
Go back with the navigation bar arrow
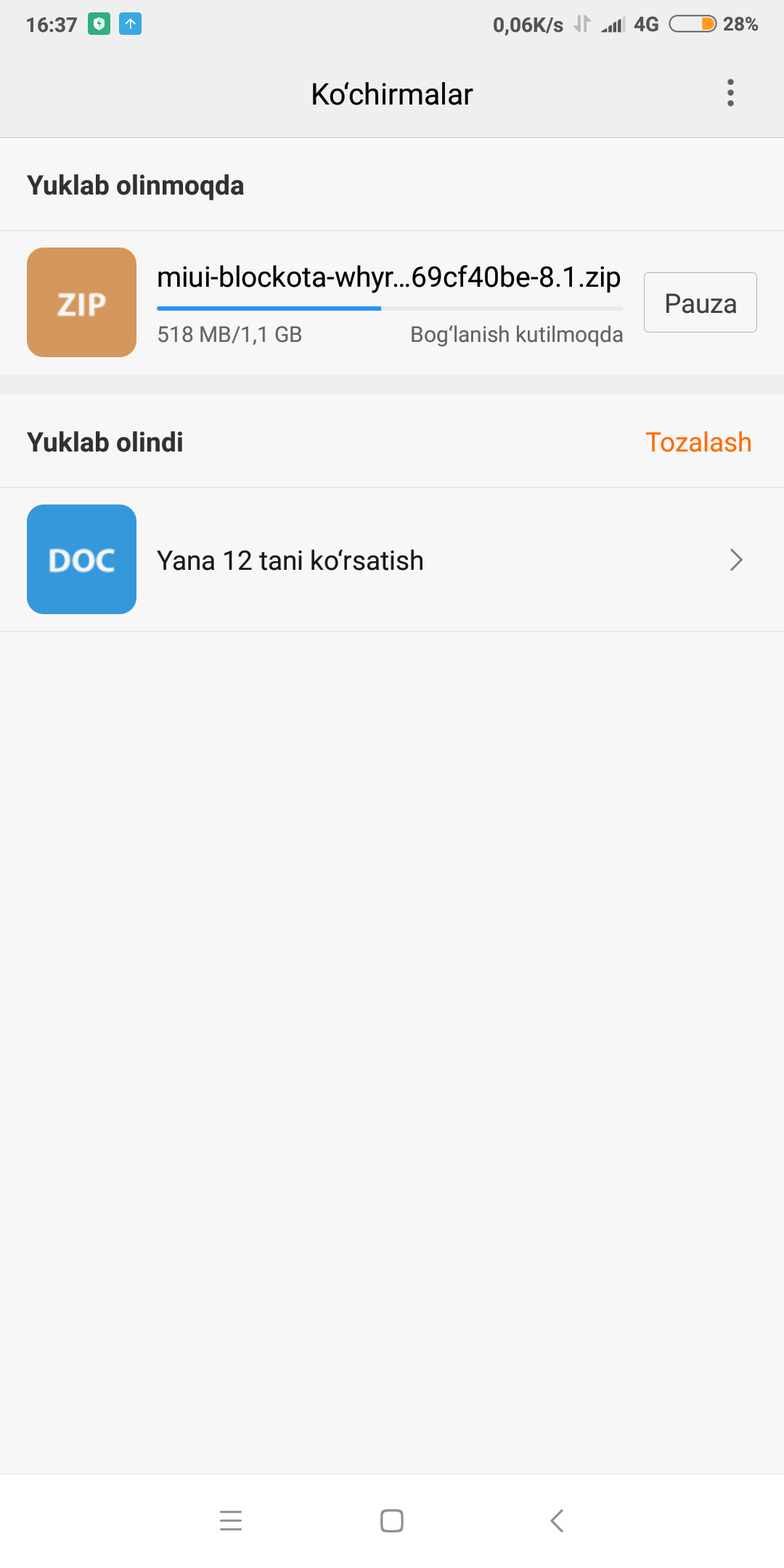point(557,1520)
